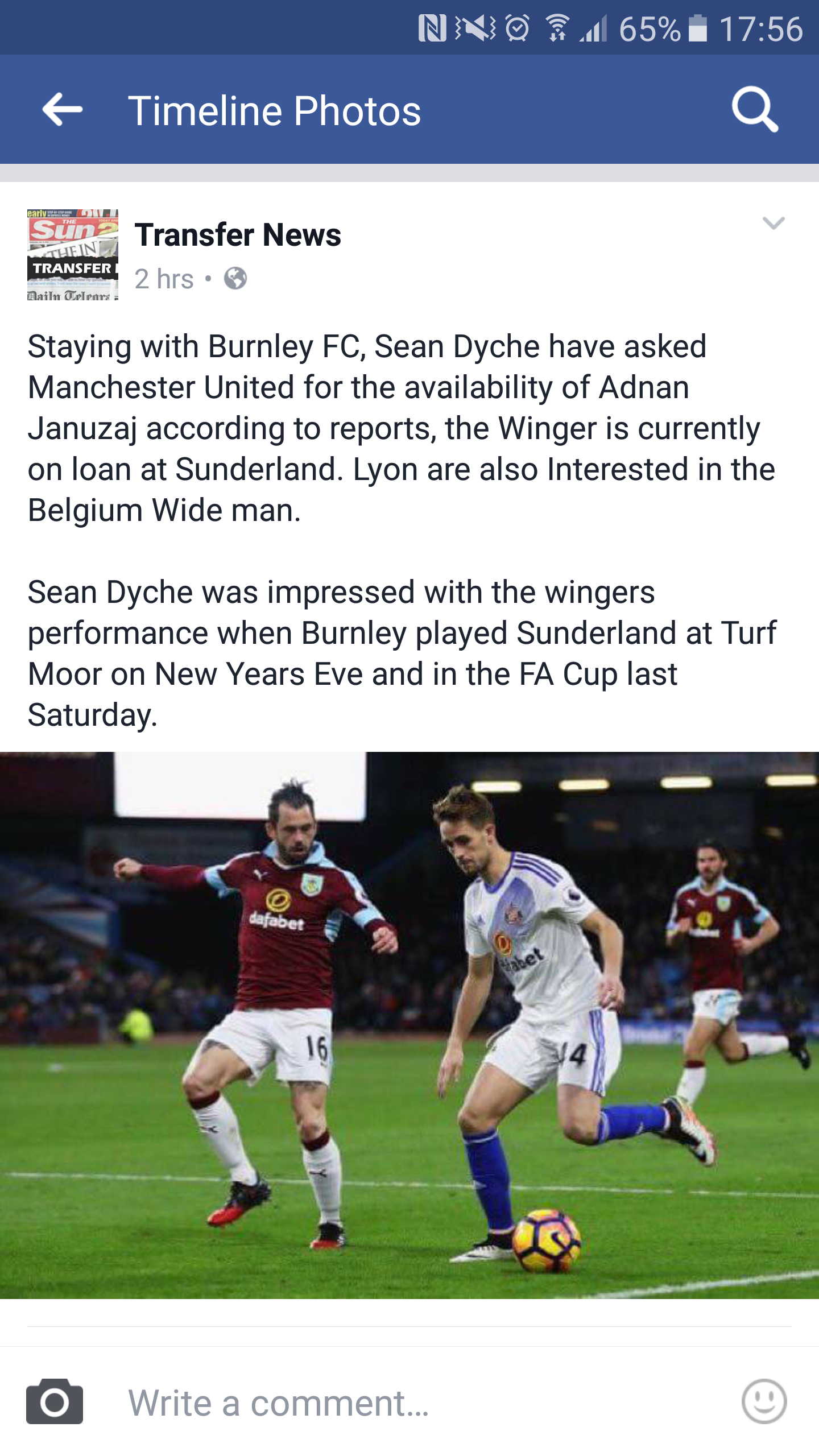
Task: Go back from Timeline Photos
Action: click(63, 109)
